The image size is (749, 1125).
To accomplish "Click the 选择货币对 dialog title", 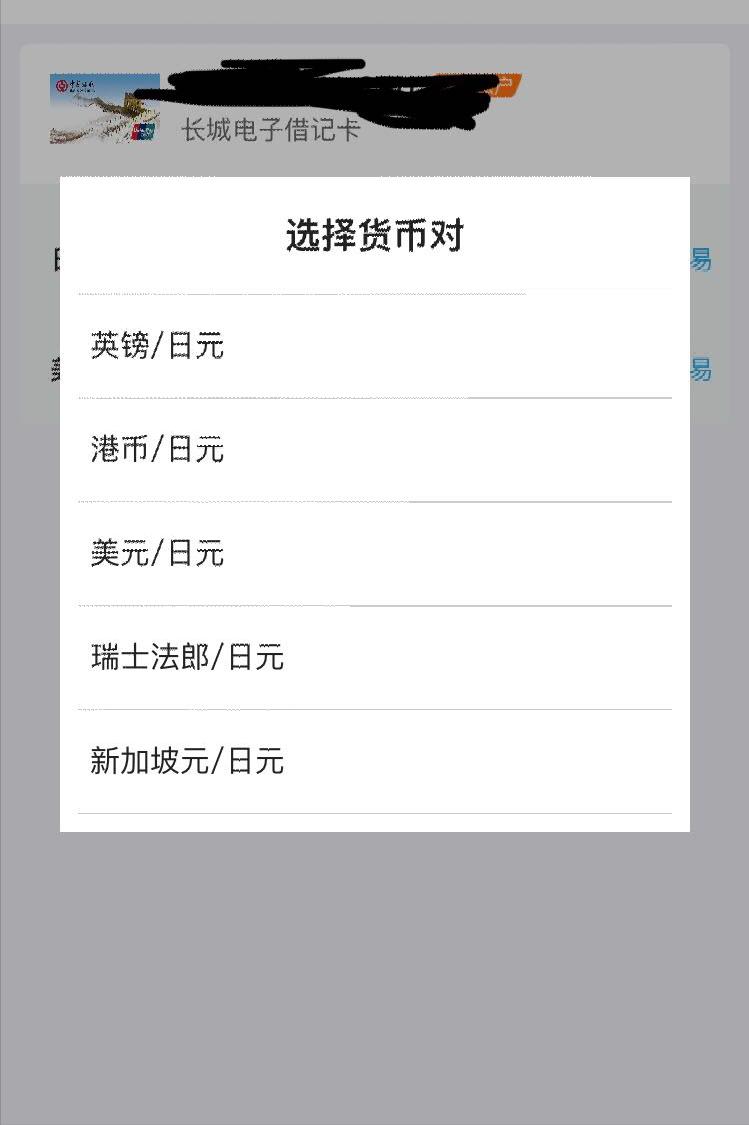I will tap(374, 234).
